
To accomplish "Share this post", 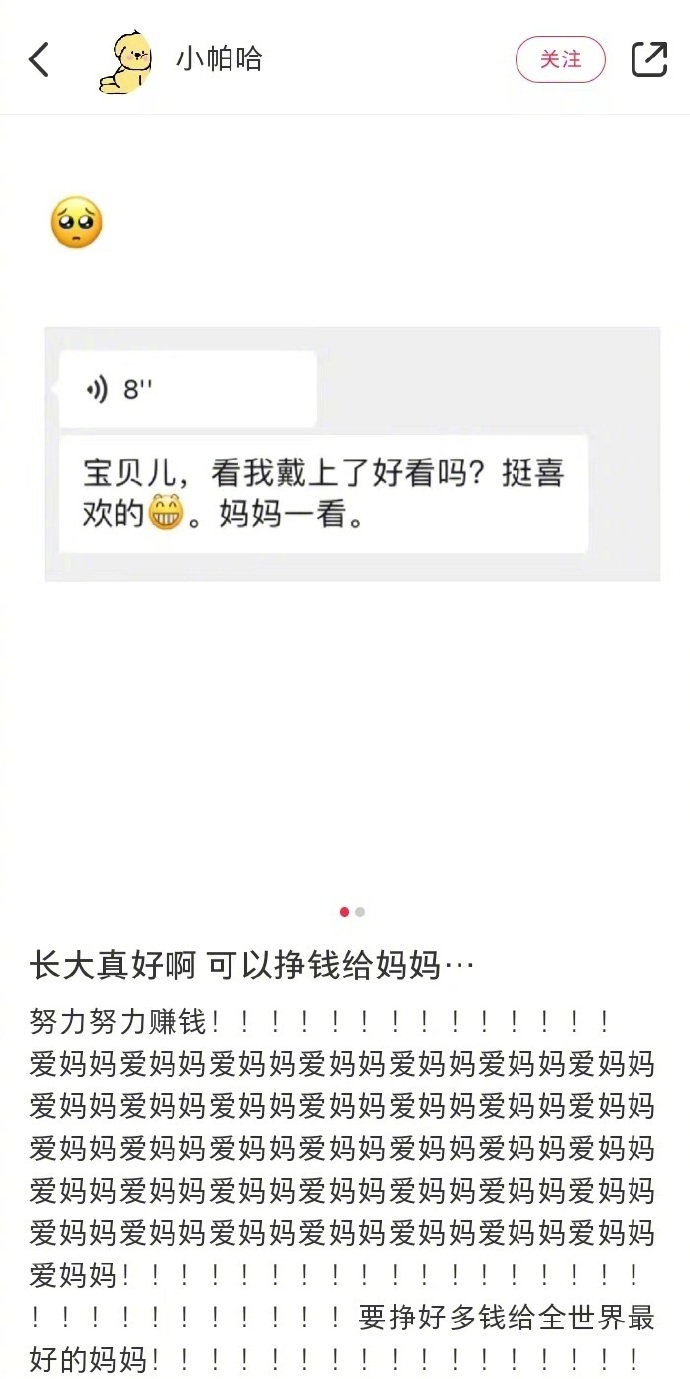I will (649, 60).
